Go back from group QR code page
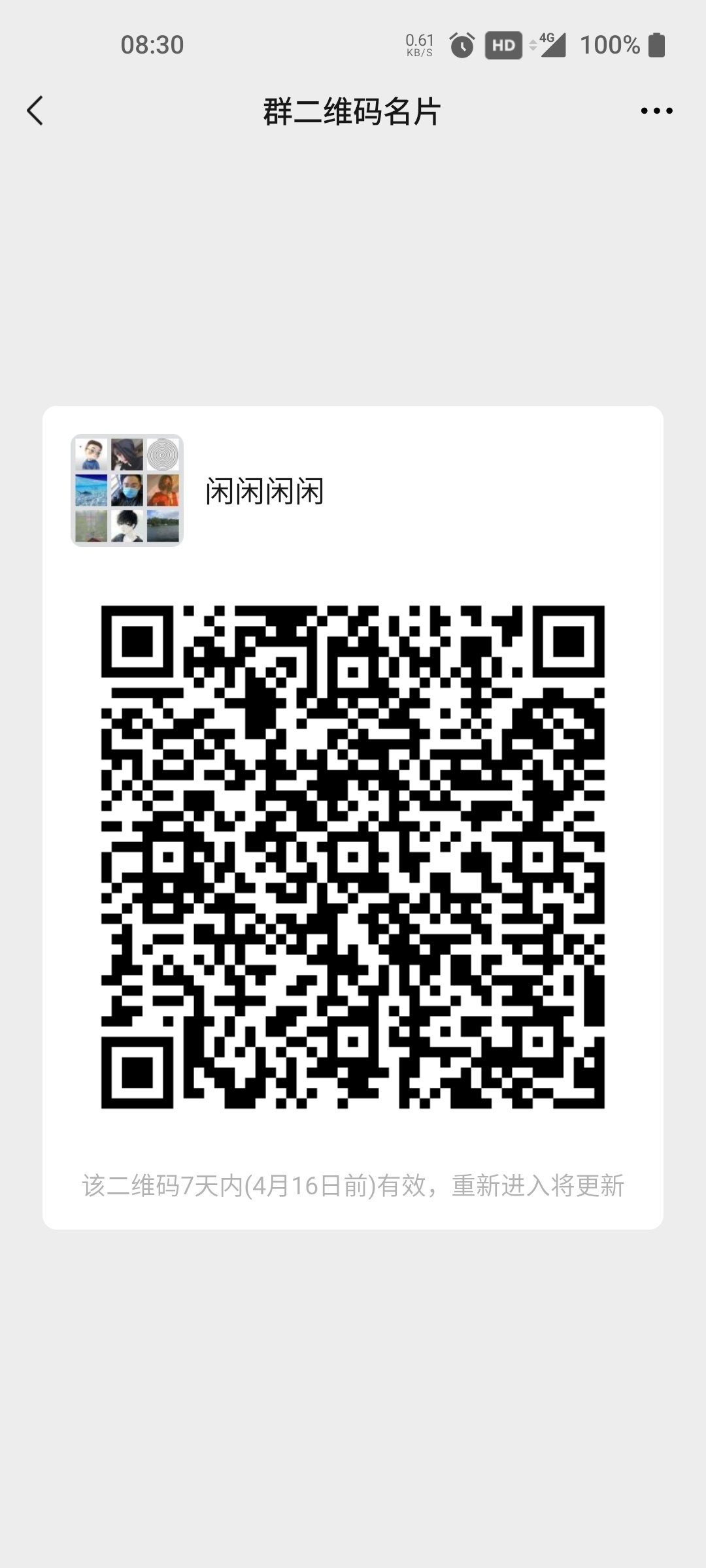 pos(35,110)
